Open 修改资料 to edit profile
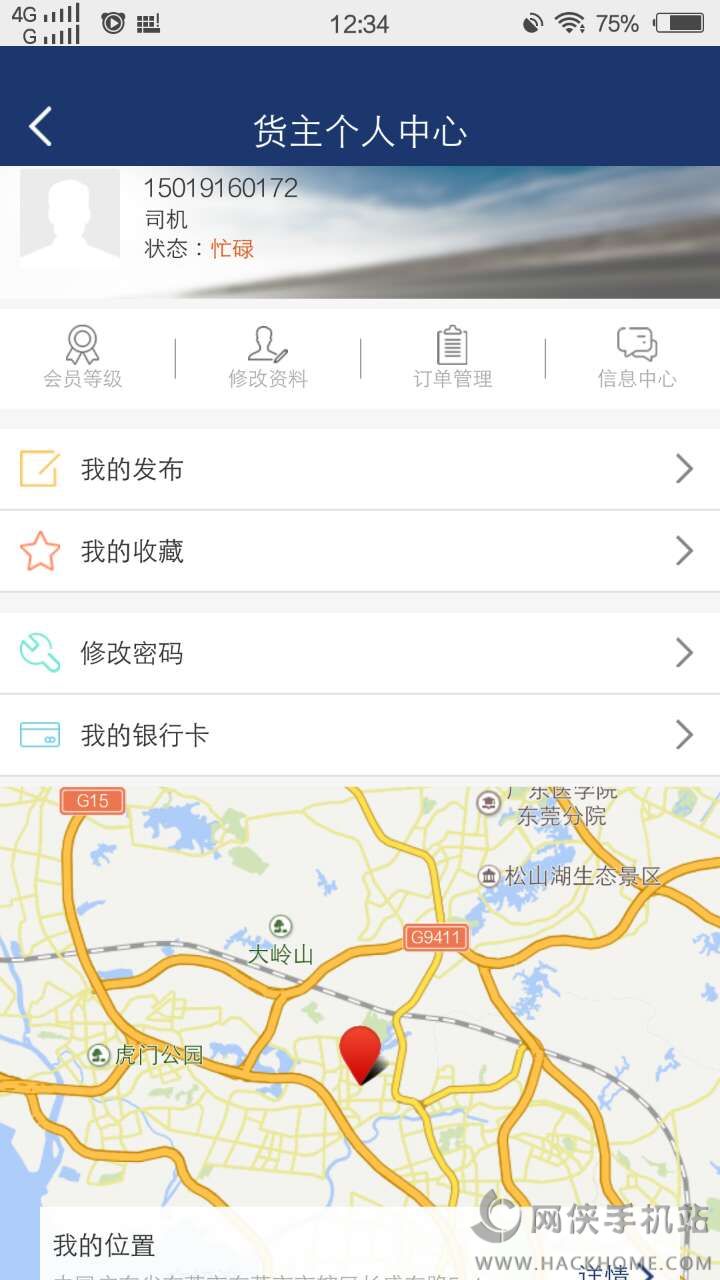The width and height of the screenshot is (720, 1280). [x=267, y=358]
